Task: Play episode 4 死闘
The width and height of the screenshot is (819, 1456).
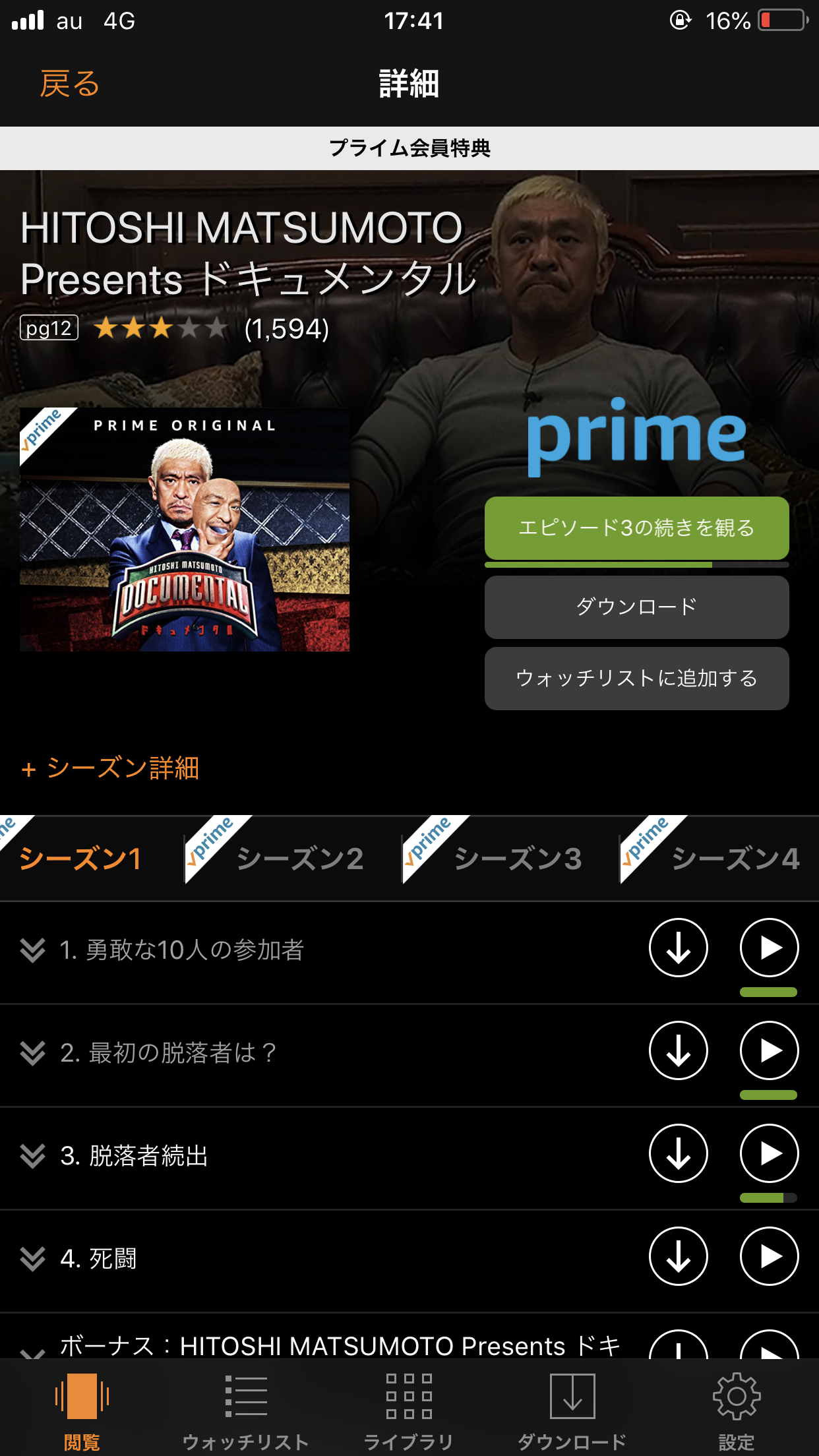Action: pyautogui.click(x=769, y=1256)
